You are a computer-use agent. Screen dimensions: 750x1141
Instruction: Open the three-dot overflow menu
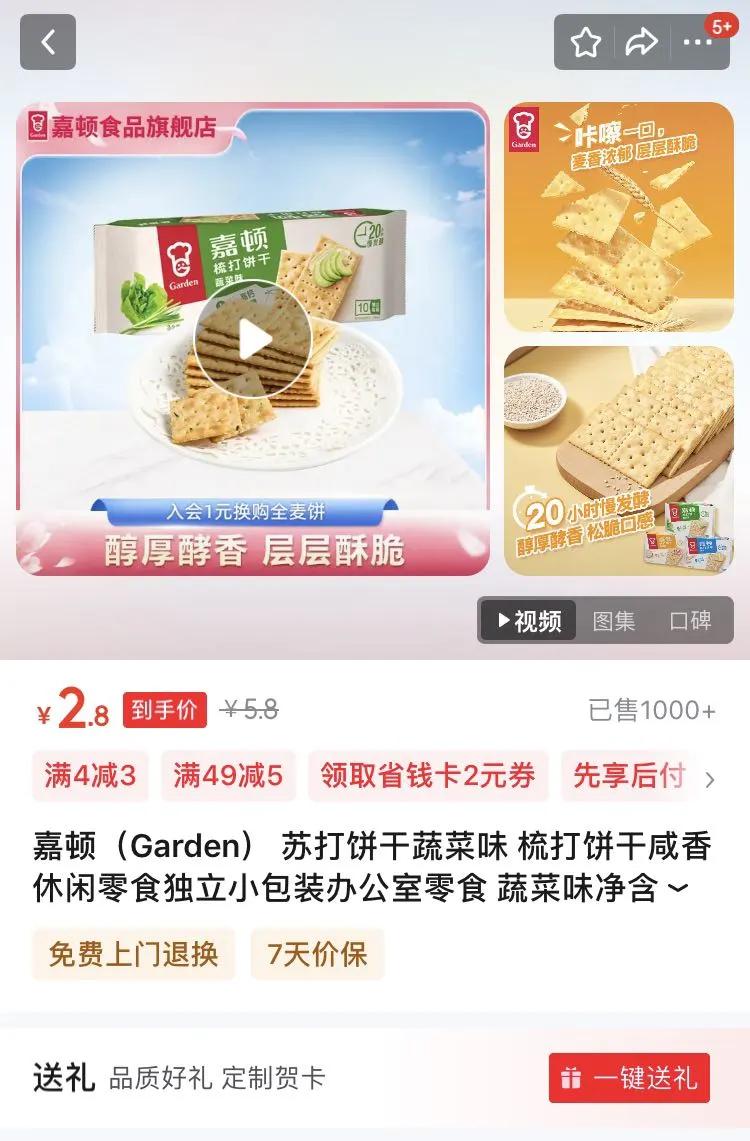pos(698,42)
